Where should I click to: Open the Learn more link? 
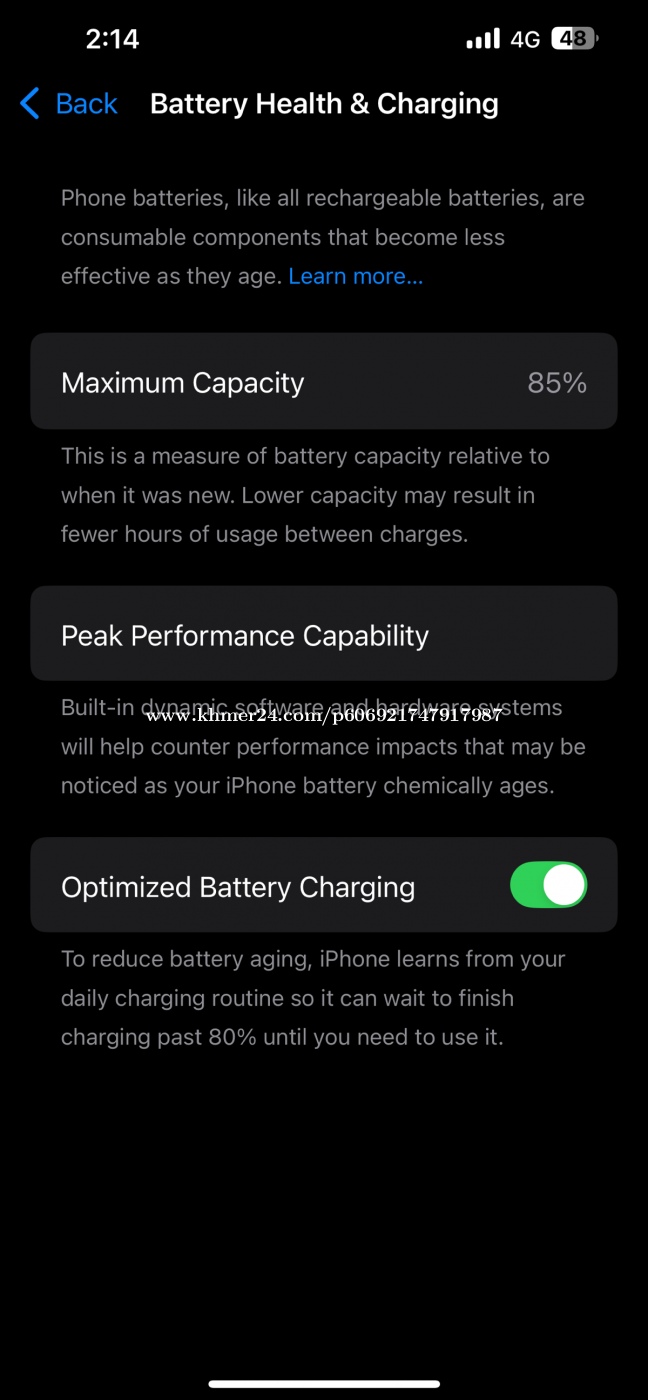pyautogui.click(x=355, y=276)
